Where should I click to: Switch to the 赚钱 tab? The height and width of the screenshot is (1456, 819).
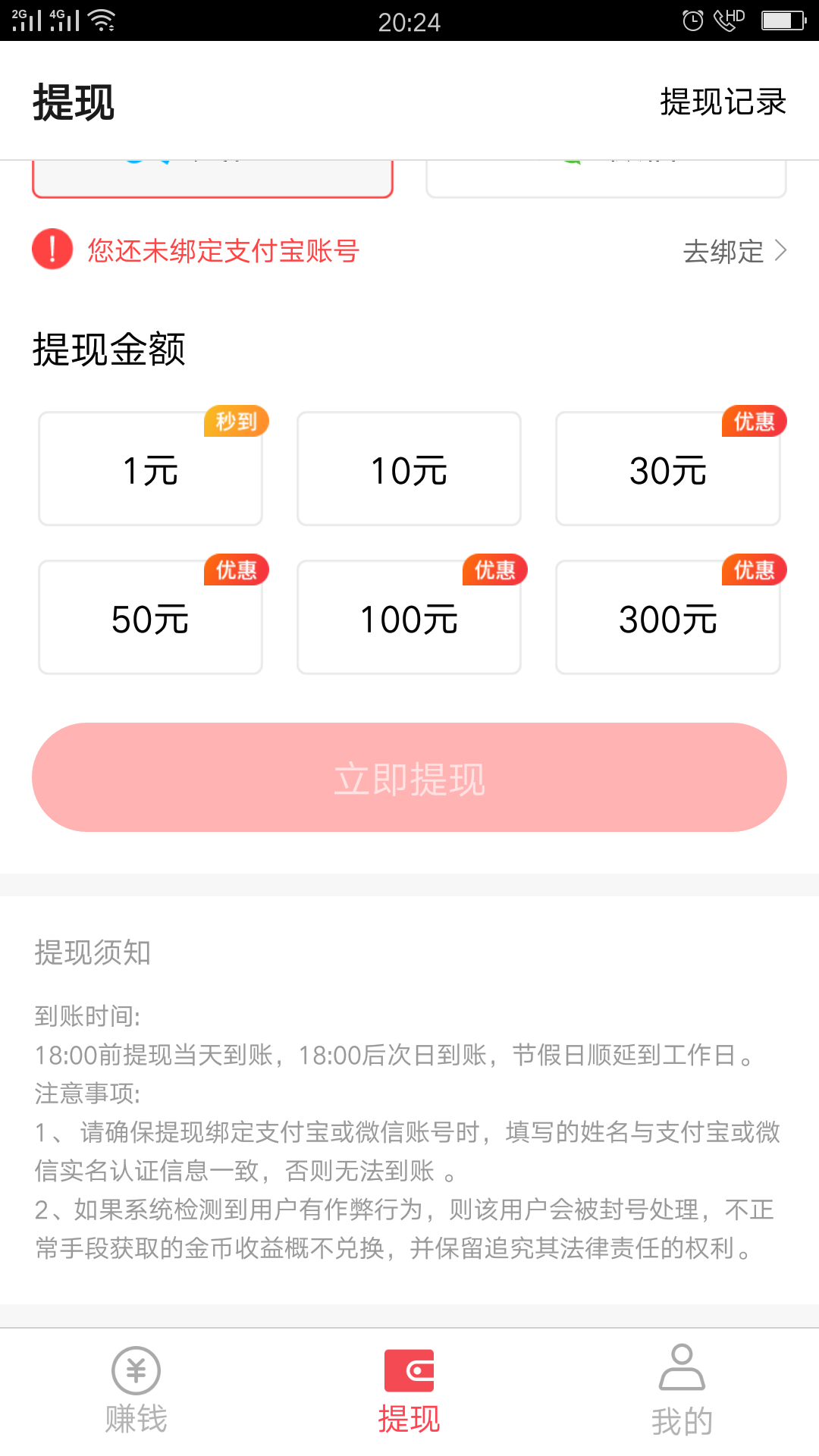point(136,1391)
